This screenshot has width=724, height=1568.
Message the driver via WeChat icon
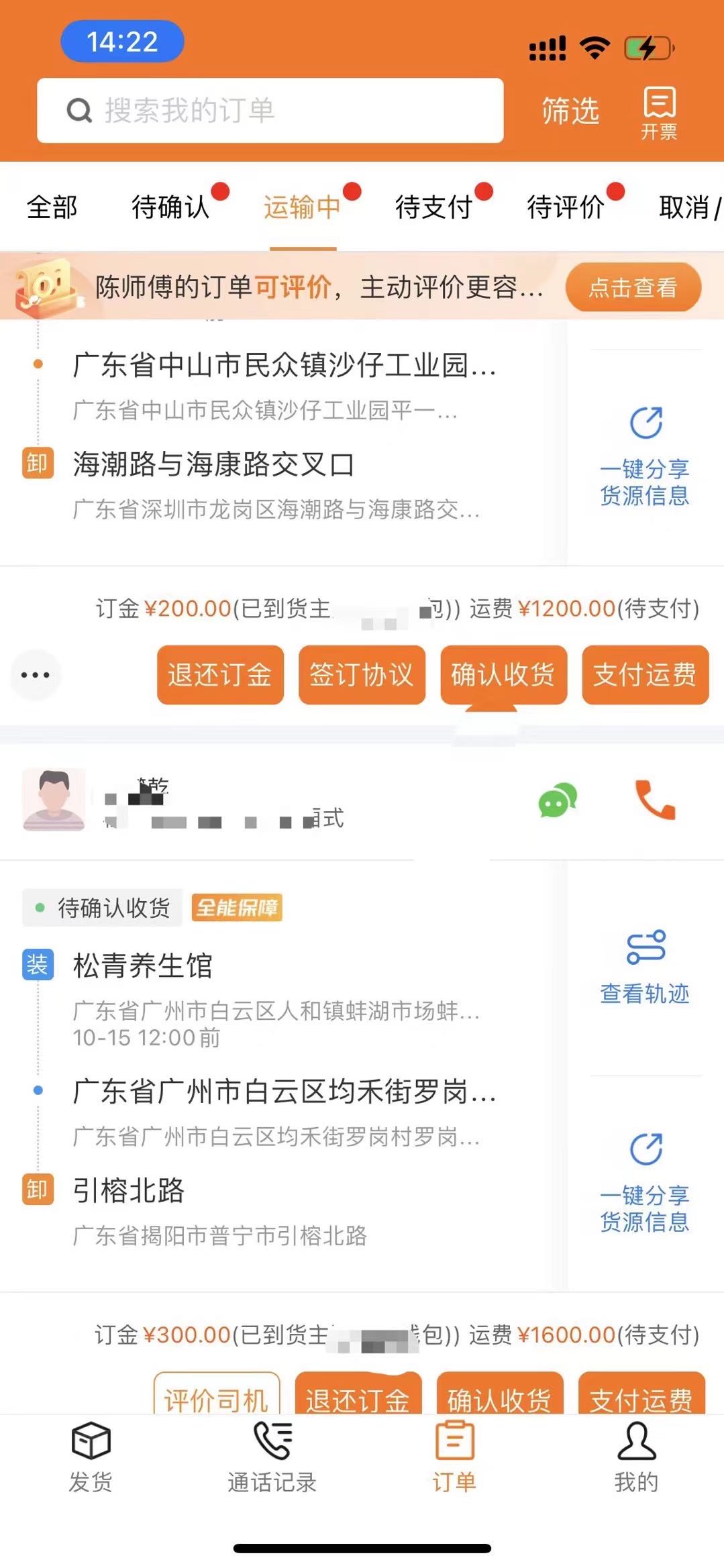coord(557,800)
